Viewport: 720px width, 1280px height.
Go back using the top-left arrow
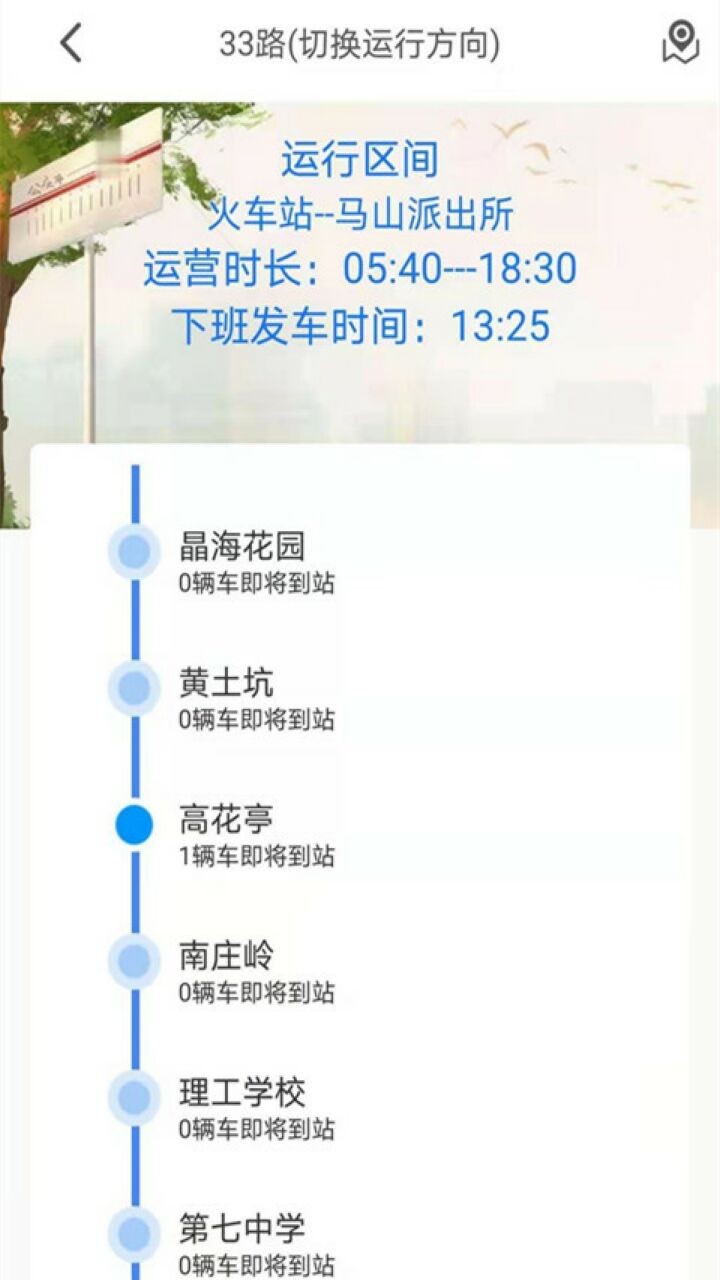click(70, 45)
